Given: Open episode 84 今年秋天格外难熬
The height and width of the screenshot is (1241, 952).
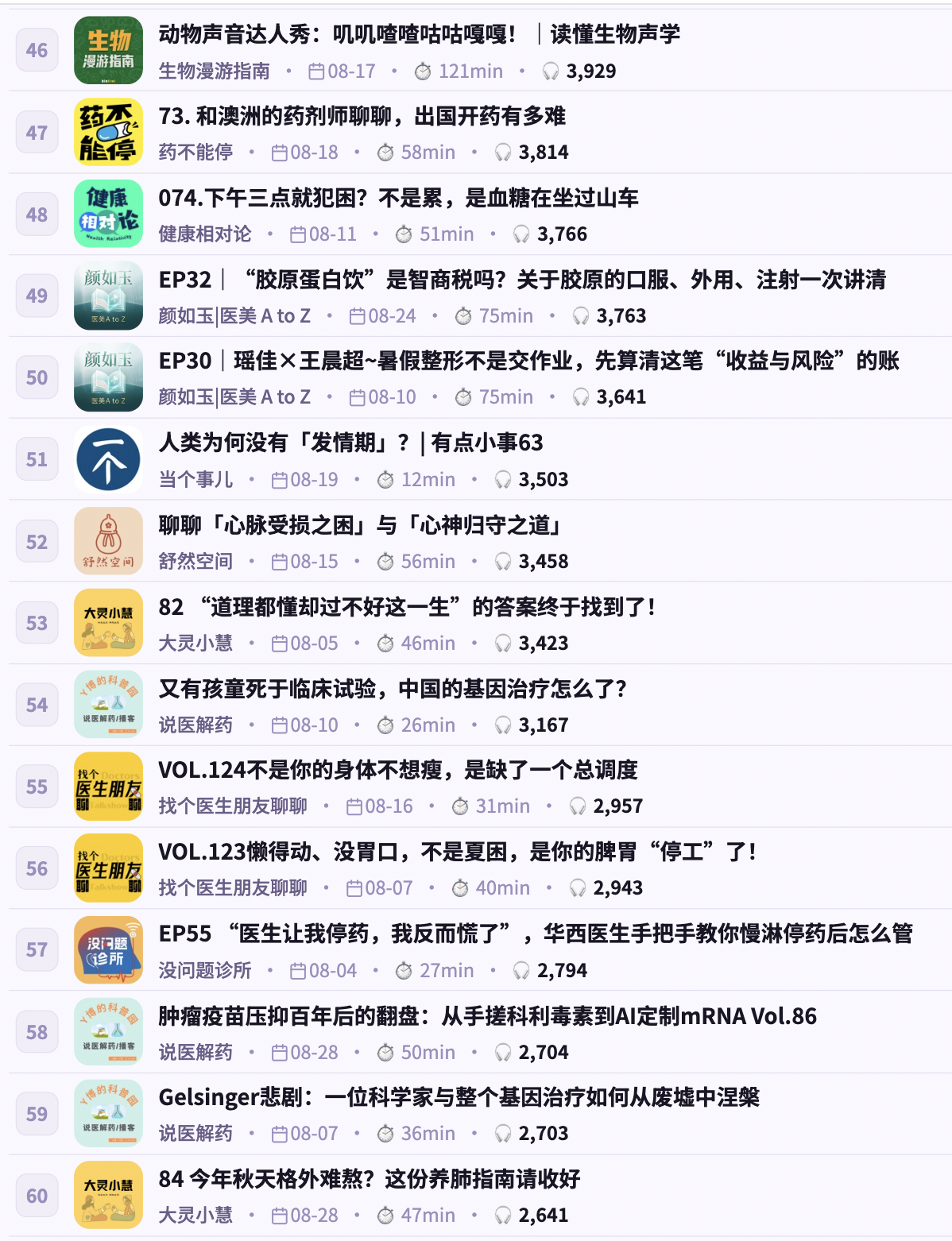Looking at the screenshot, I should pos(370,1179).
